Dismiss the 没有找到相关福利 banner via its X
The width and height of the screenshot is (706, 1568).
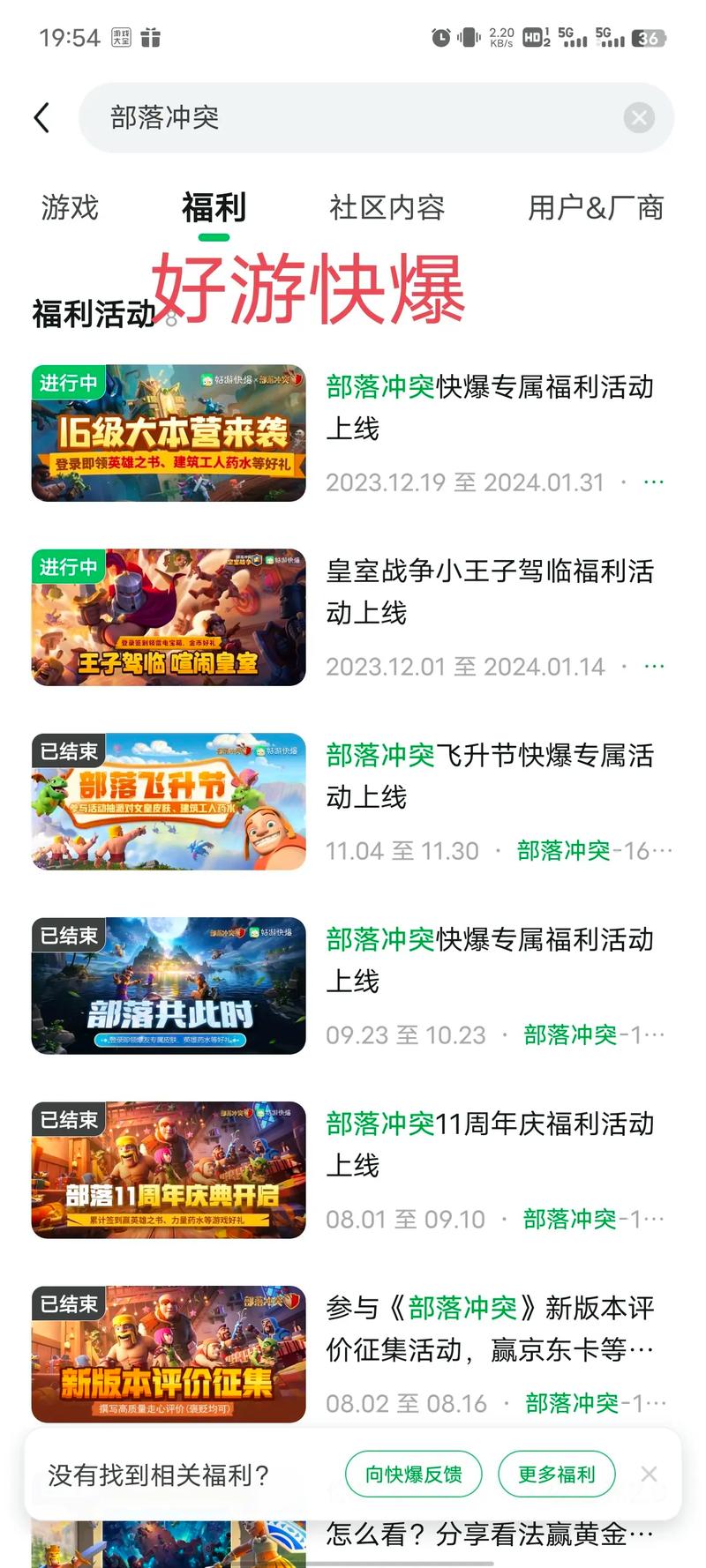tap(649, 1473)
